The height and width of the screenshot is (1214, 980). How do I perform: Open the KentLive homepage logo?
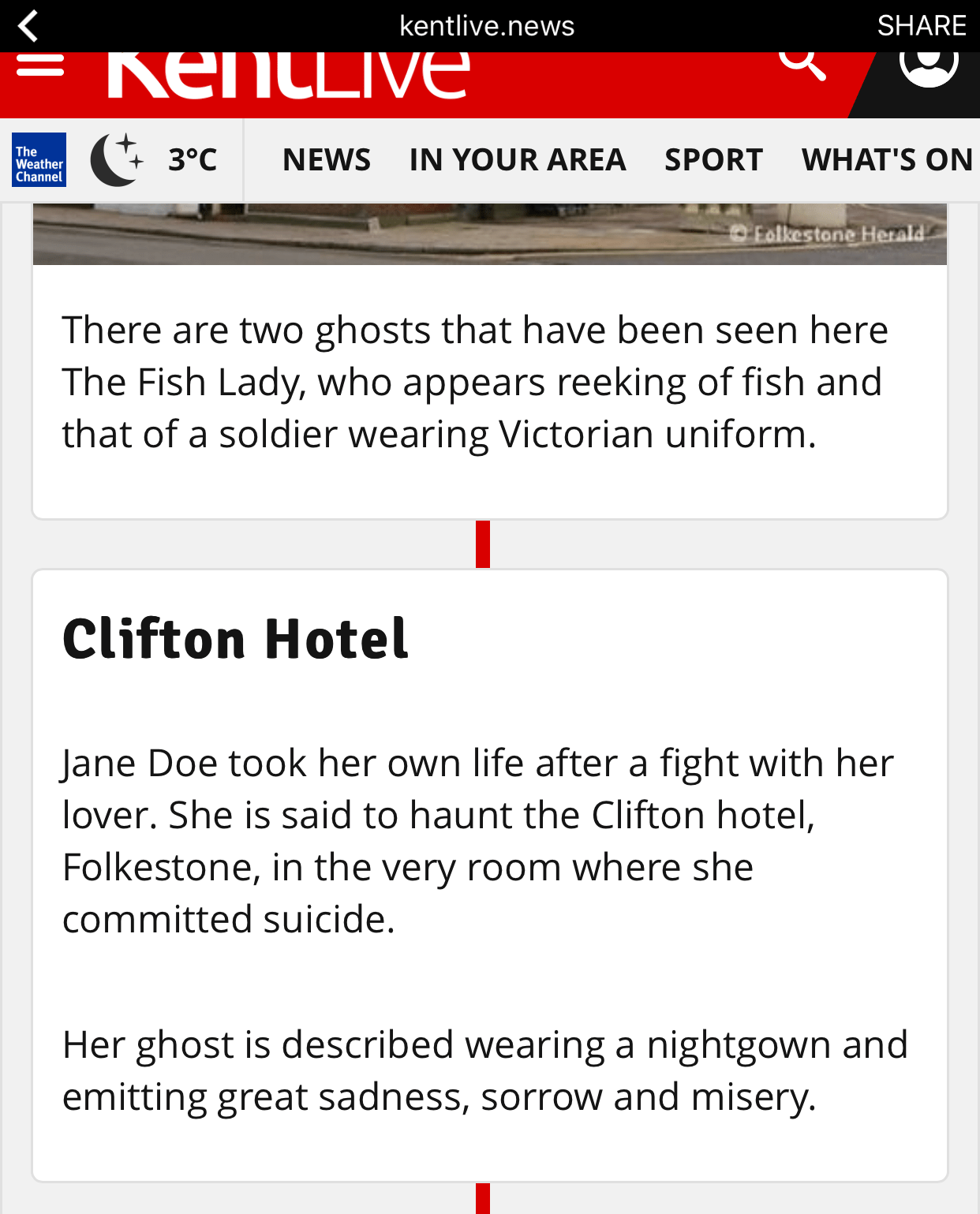coord(288,75)
